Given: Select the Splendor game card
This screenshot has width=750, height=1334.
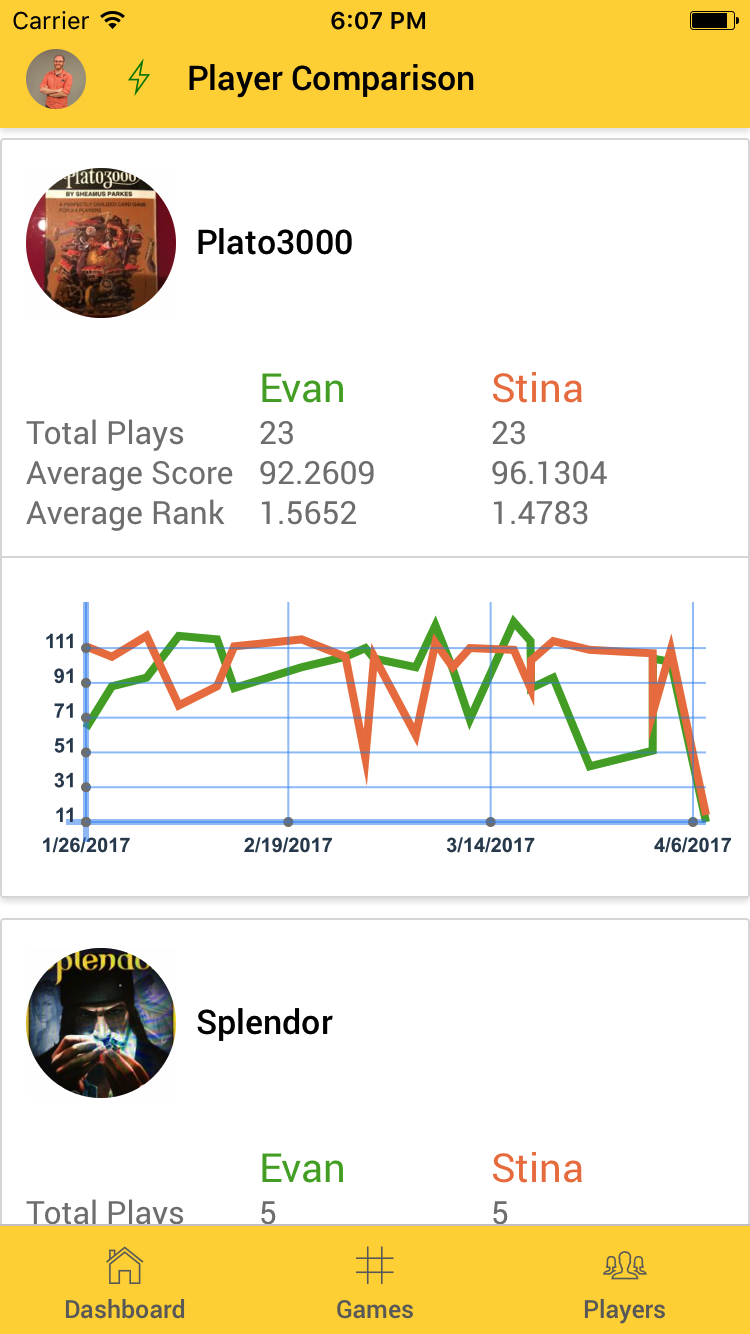Looking at the screenshot, I should 264,1023.
